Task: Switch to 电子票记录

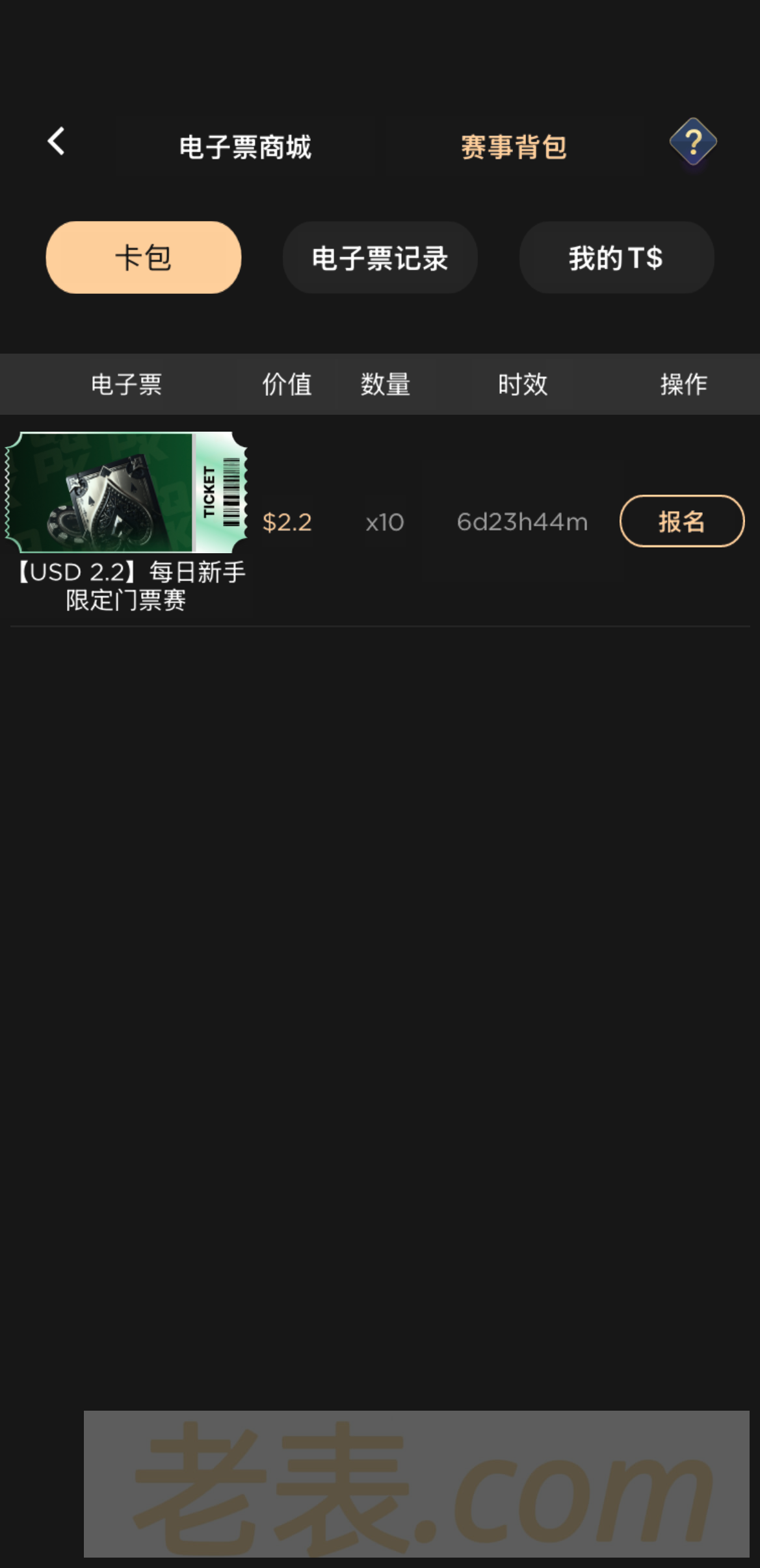Action: click(380, 257)
